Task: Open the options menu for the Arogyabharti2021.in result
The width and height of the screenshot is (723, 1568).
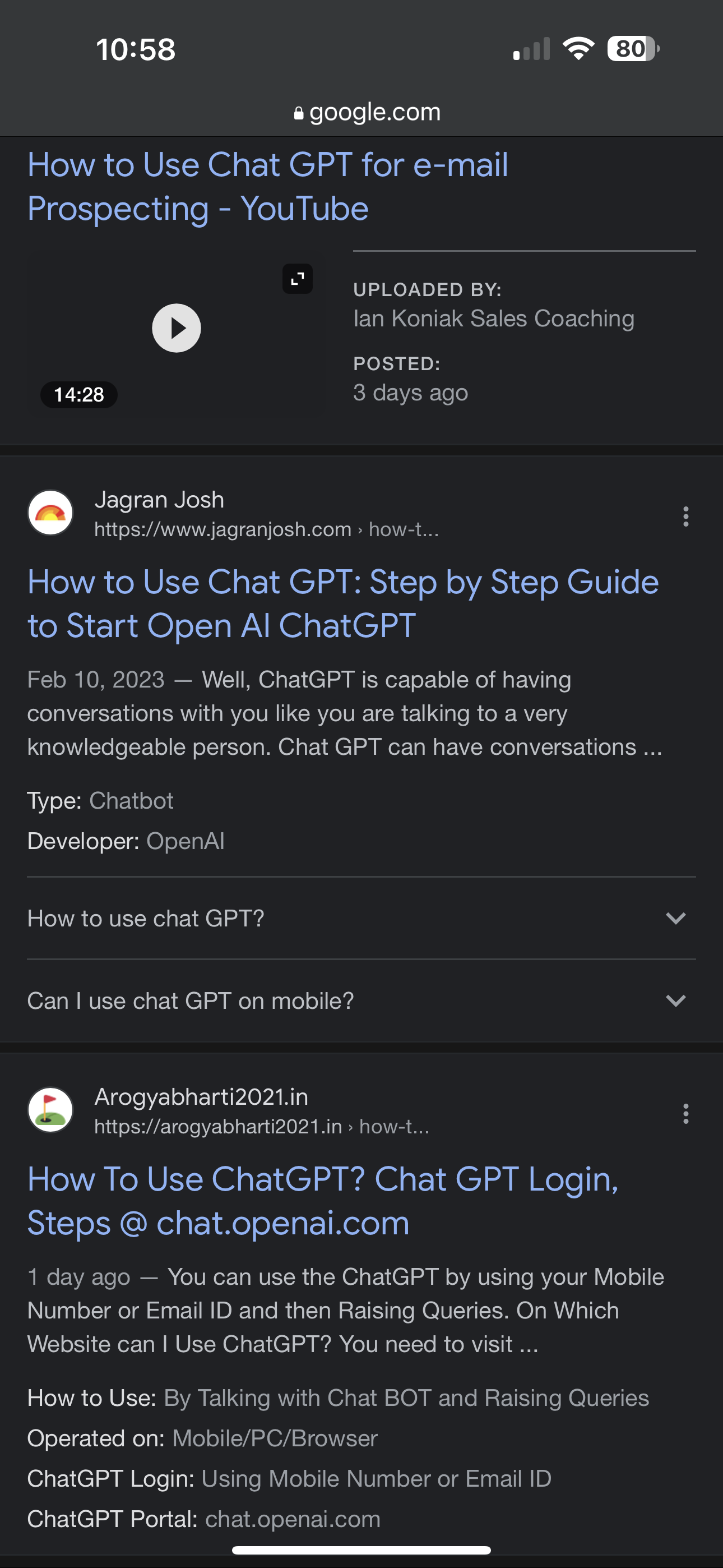Action: click(686, 1113)
